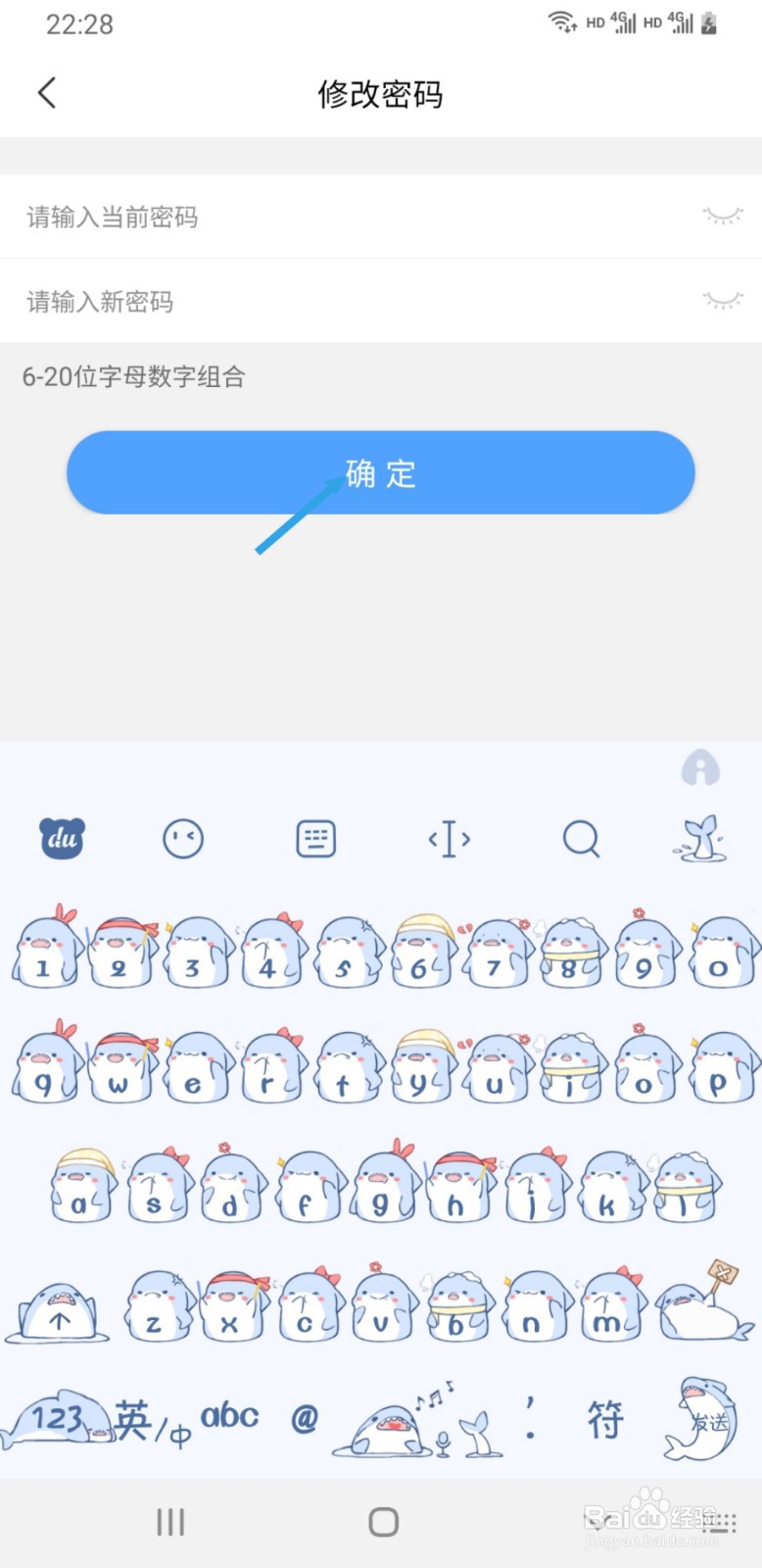Tap the back arrow to leave 修改密码
This screenshot has width=762, height=1568.
[x=46, y=92]
